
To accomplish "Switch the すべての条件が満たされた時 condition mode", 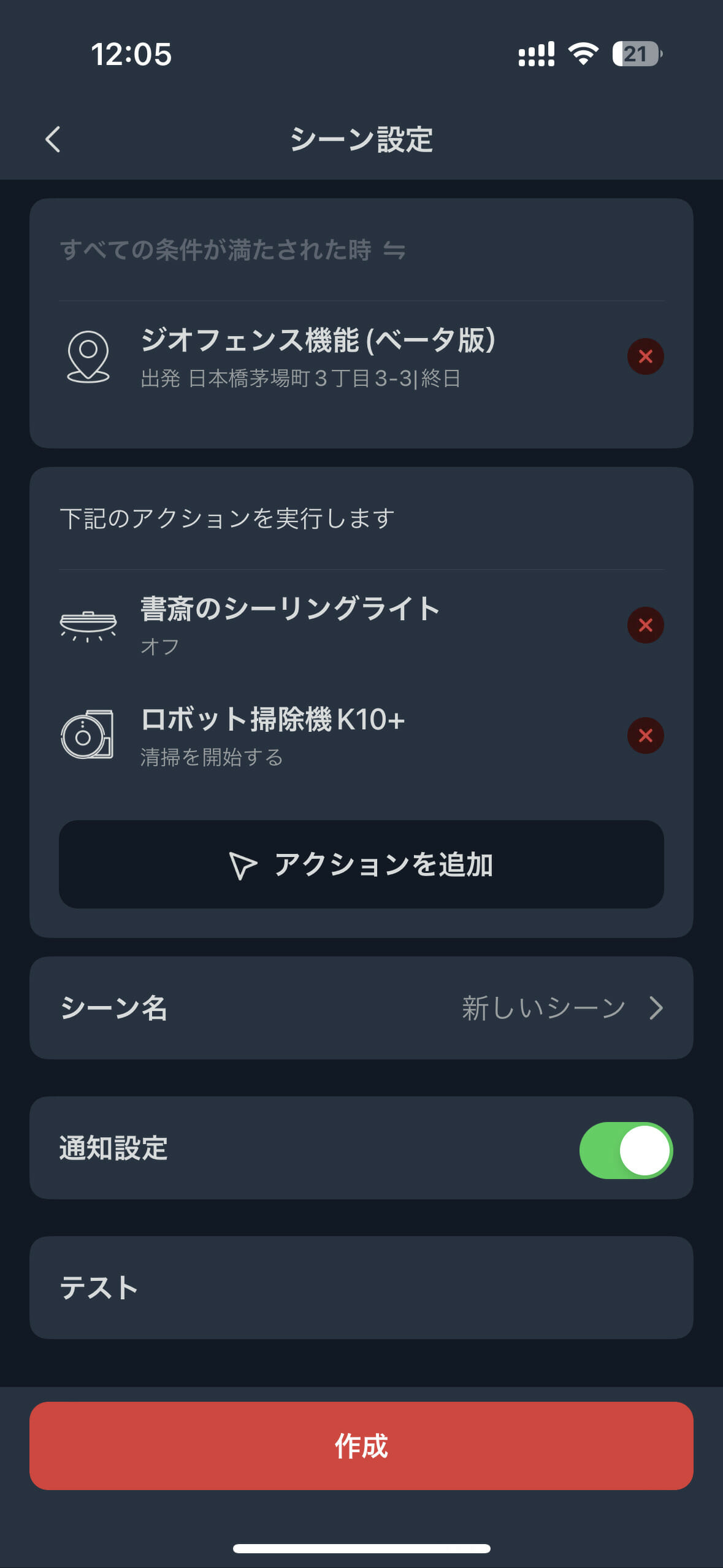I will click(232, 250).
